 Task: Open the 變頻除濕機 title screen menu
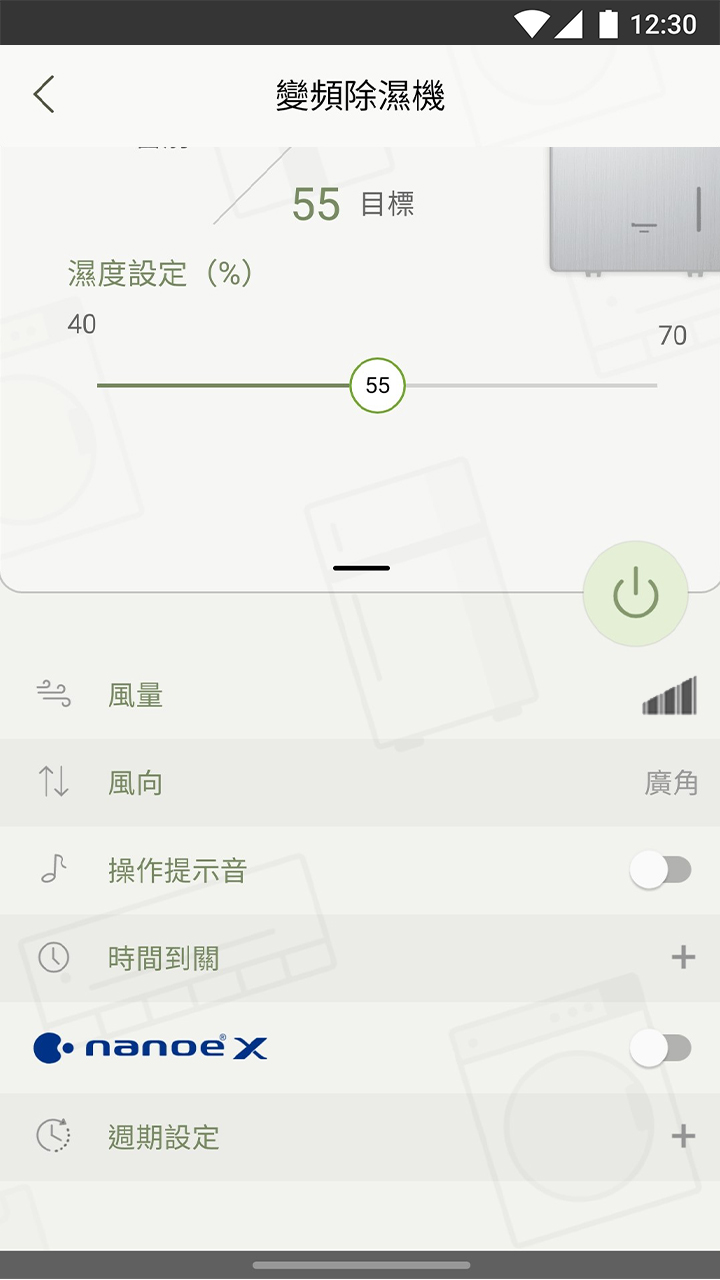(360, 95)
